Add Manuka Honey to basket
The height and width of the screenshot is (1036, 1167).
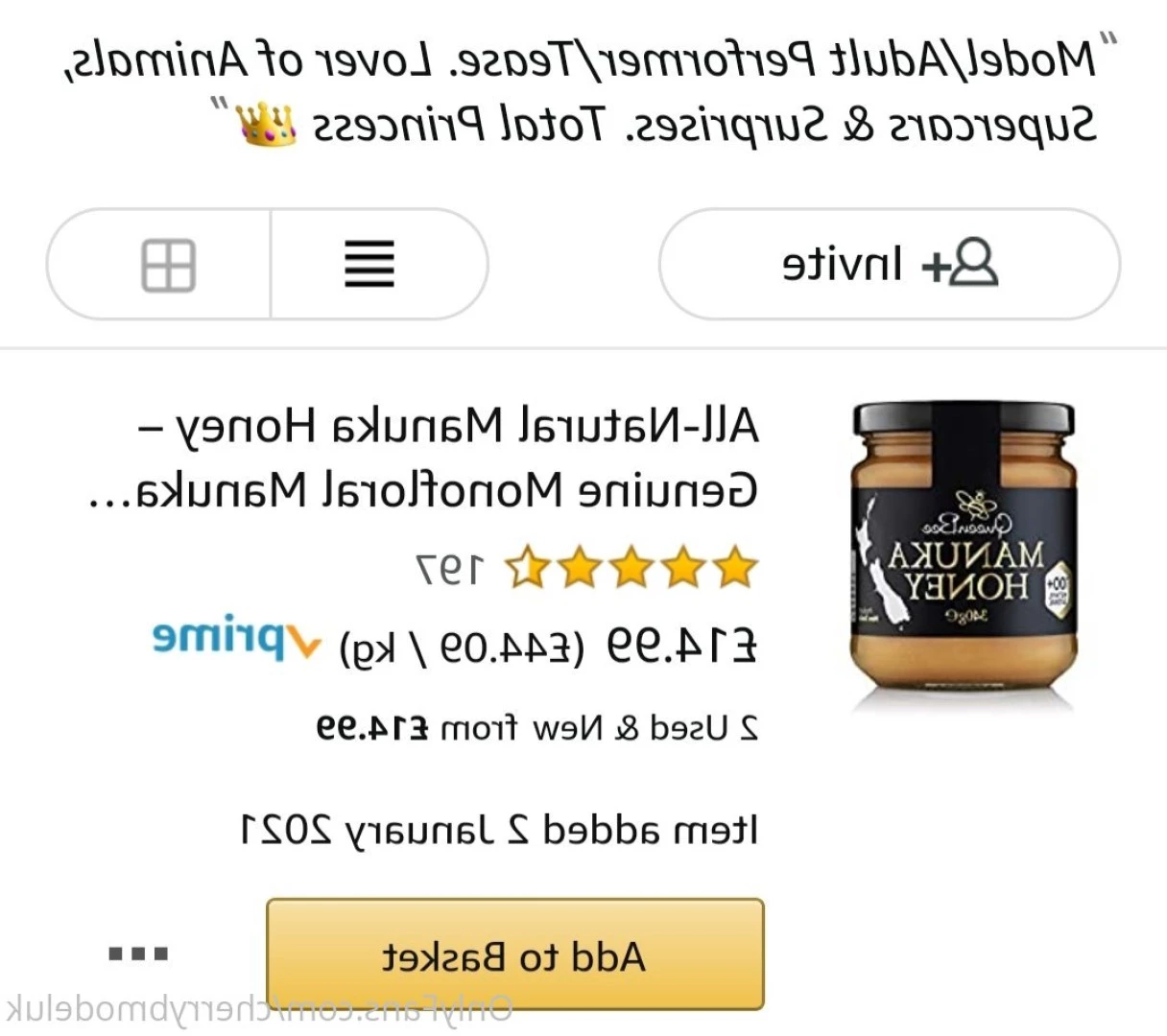pos(514,954)
